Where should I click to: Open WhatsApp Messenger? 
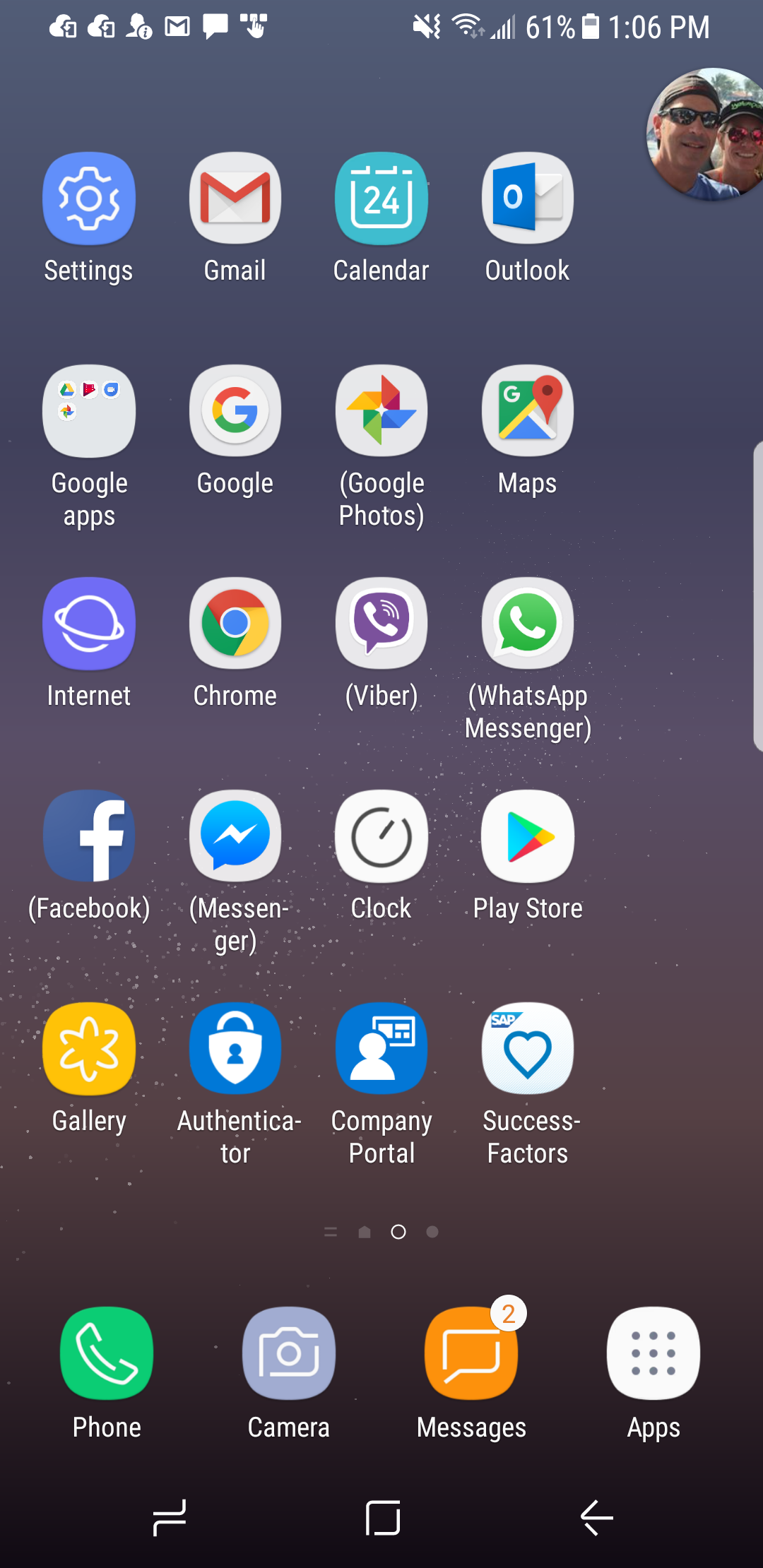coord(526,623)
